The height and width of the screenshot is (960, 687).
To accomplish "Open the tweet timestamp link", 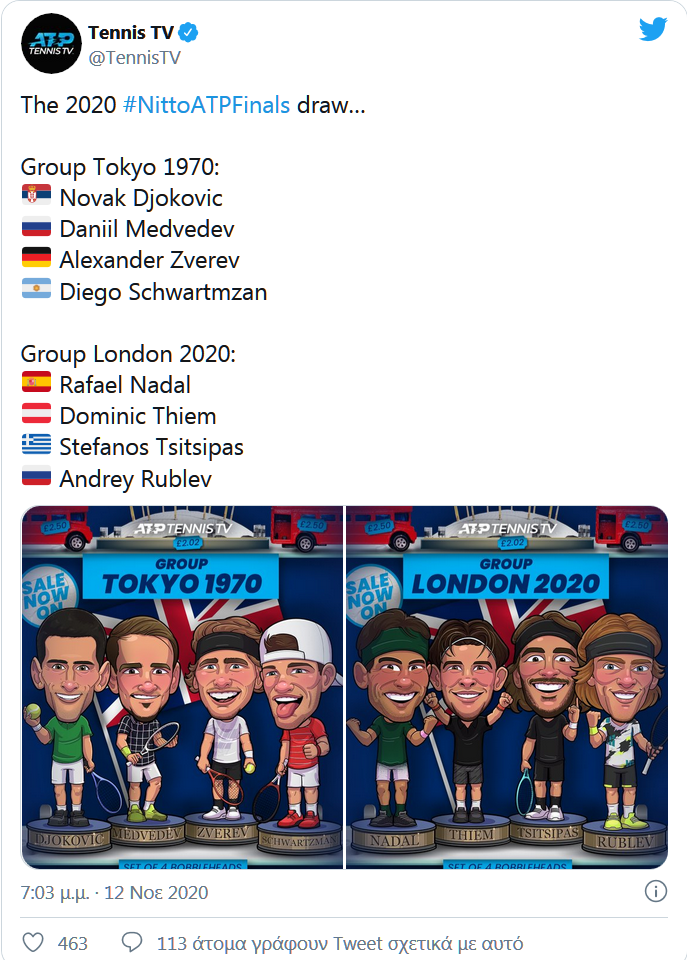I will coord(115,891).
